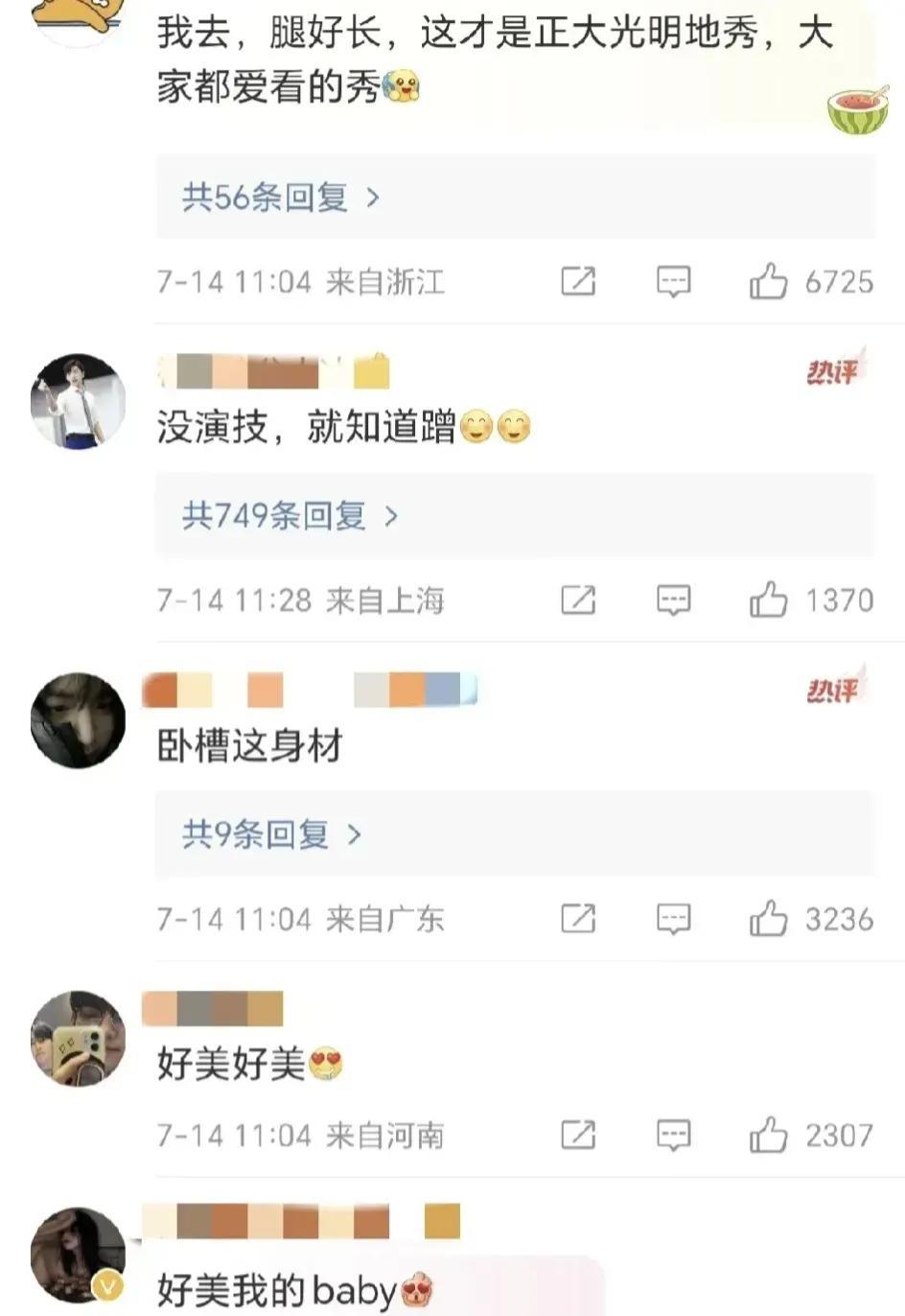Viewport: 905px width, 1316px height.
Task: Expand the 共749条回复 replies
Action: [290, 516]
